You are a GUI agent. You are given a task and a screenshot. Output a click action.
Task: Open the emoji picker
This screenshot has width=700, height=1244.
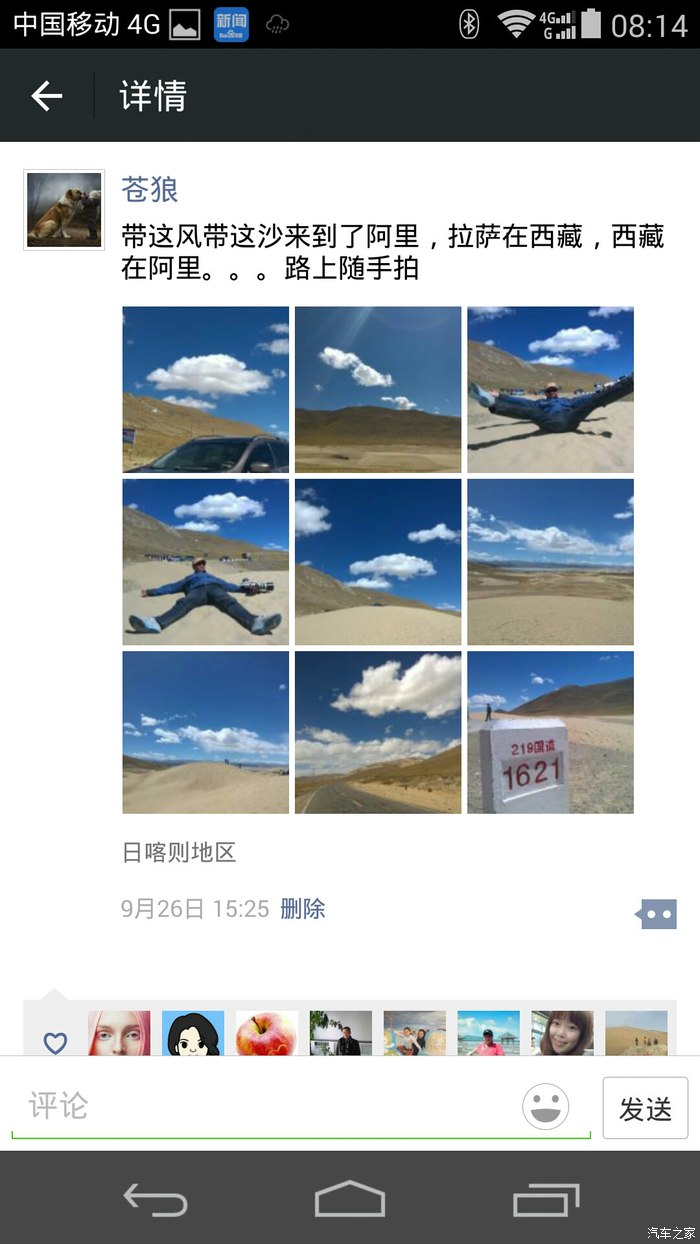[545, 1107]
